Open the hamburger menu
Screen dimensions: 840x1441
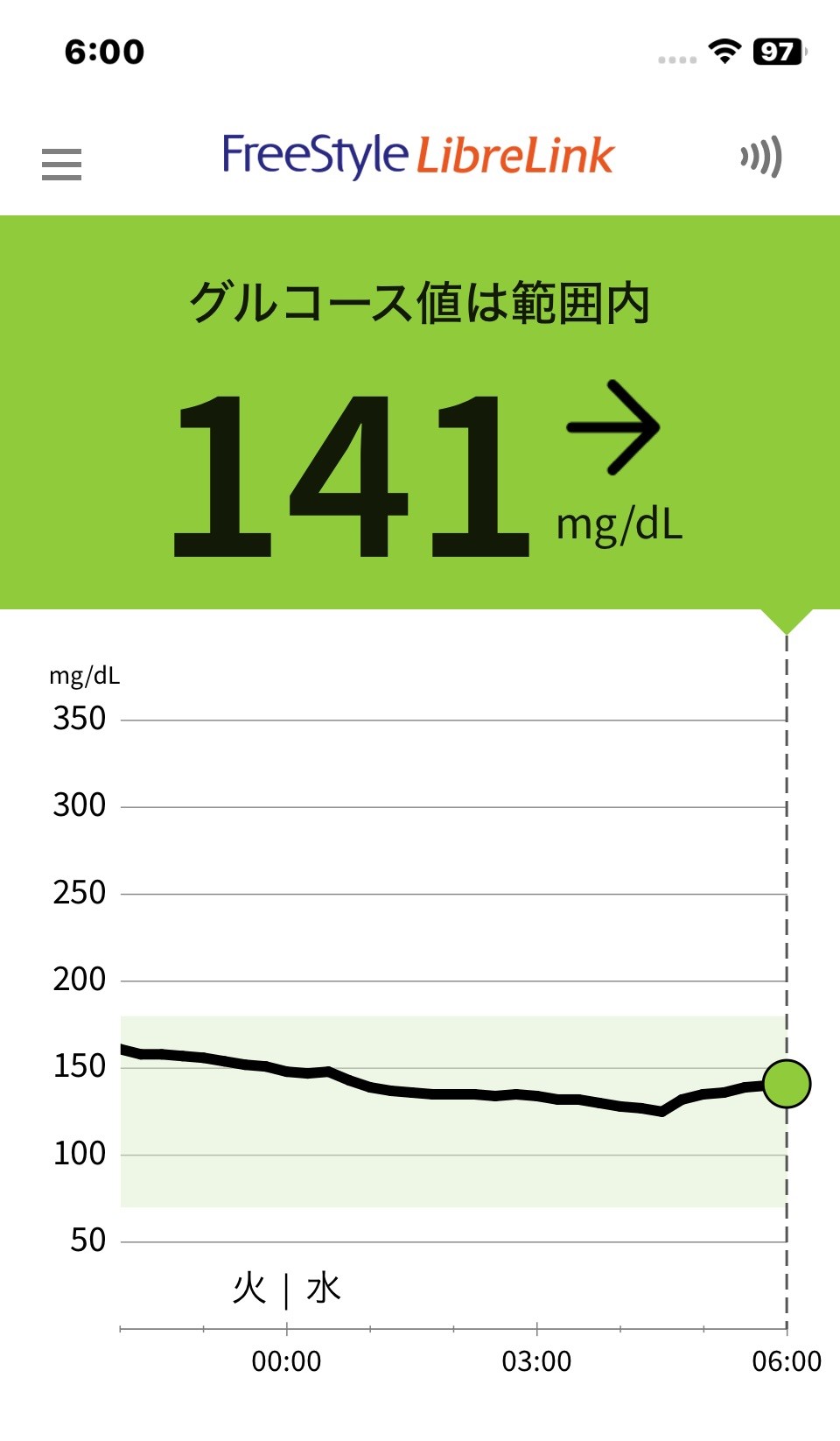(61, 164)
